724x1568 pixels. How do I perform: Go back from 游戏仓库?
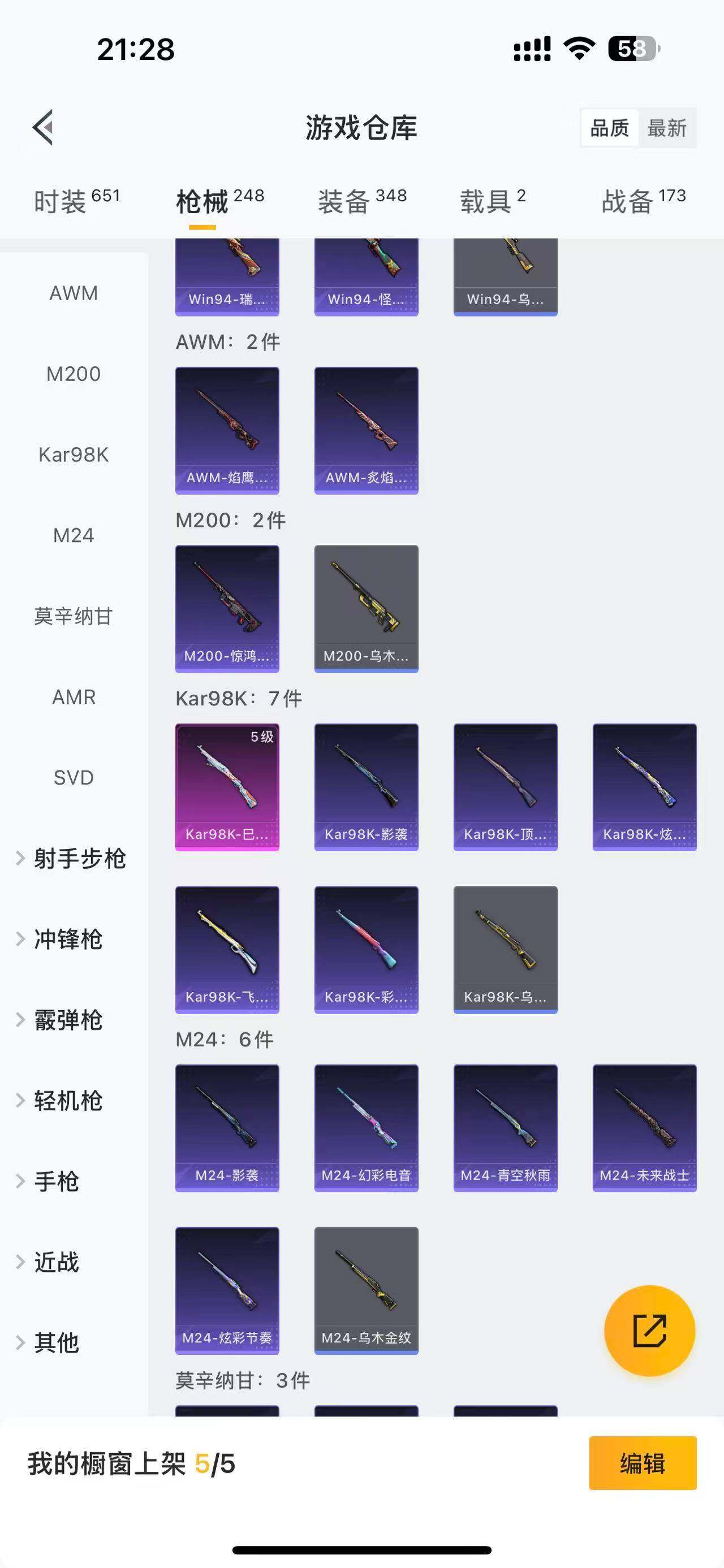click(43, 128)
